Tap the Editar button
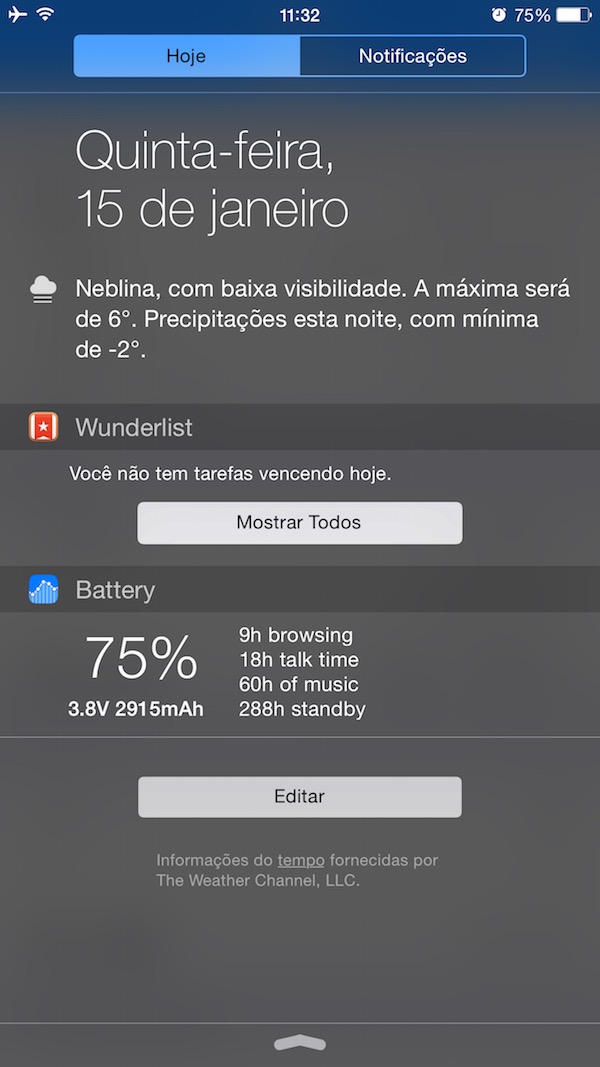This screenshot has height=1067, width=600. pos(299,796)
